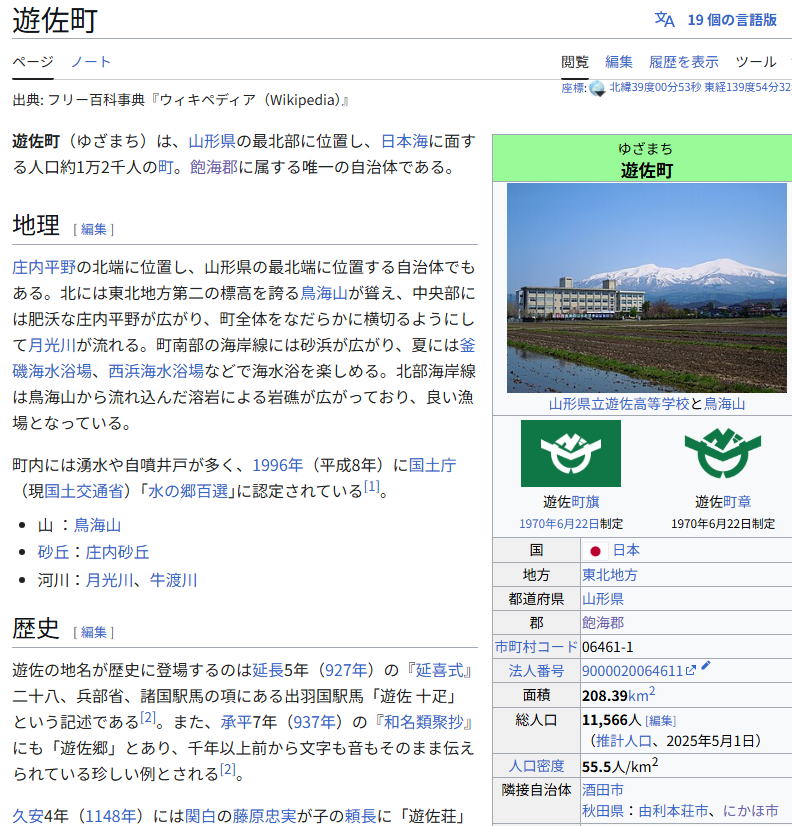View the school and mountain photo

tap(646, 287)
